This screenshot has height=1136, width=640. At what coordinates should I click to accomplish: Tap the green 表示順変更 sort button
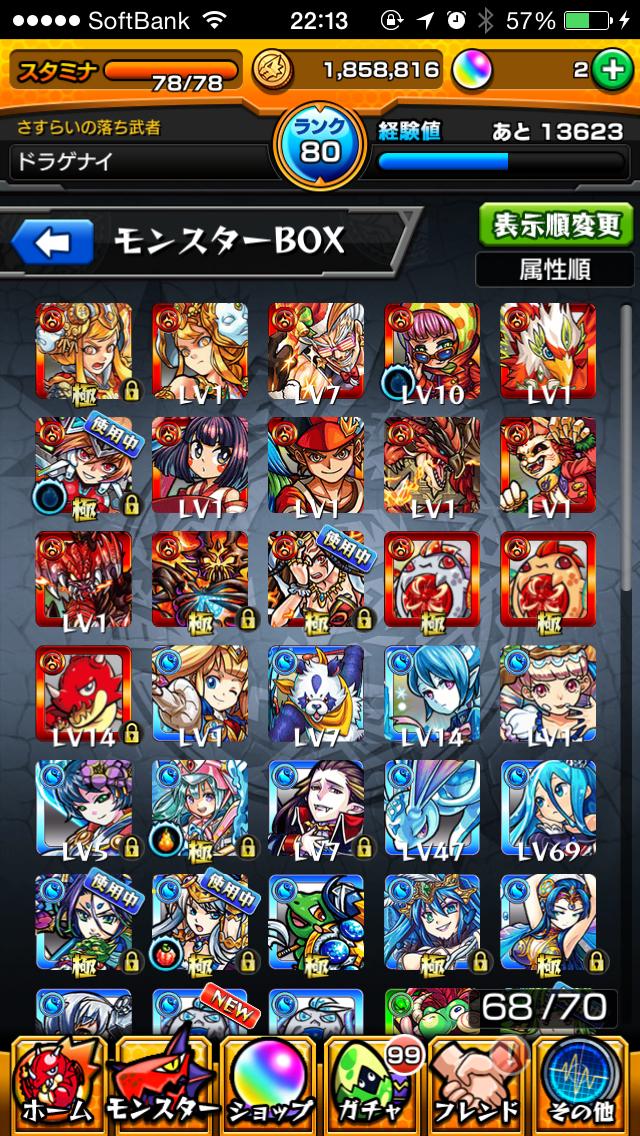click(556, 225)
